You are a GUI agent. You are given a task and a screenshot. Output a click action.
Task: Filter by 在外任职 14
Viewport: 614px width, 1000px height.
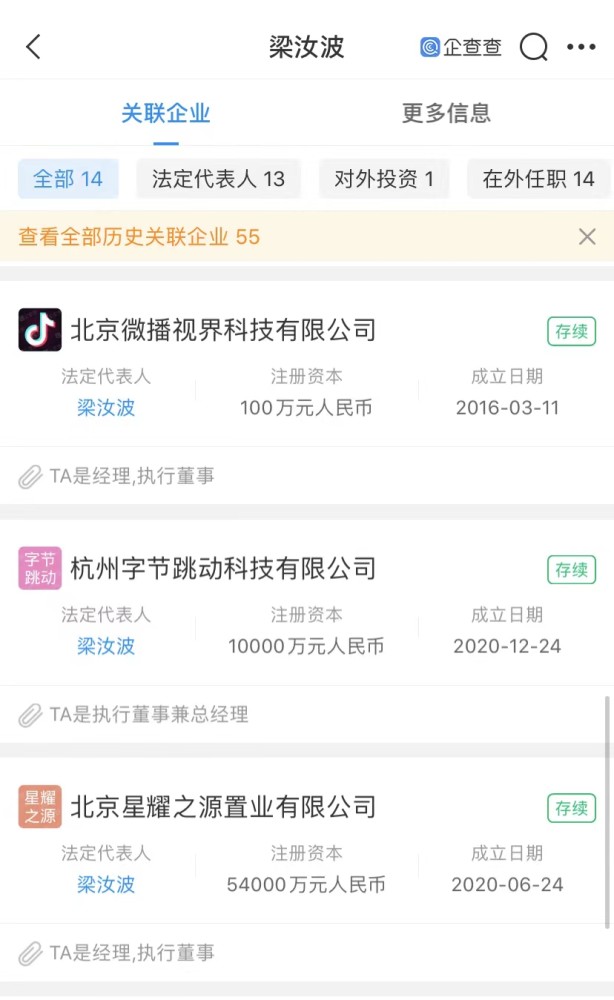[538, 179]
